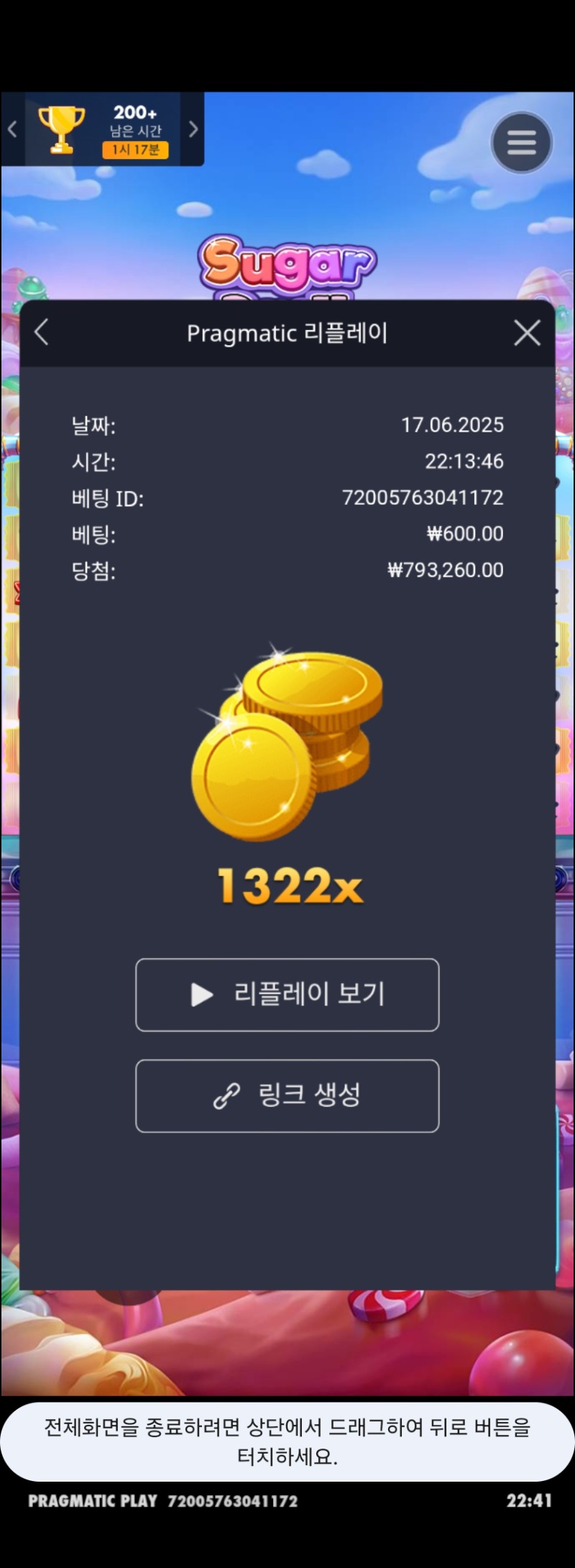Close the Pragmatic replay dialog
Screen dimensions: 575x1568
tap(527, 333)
